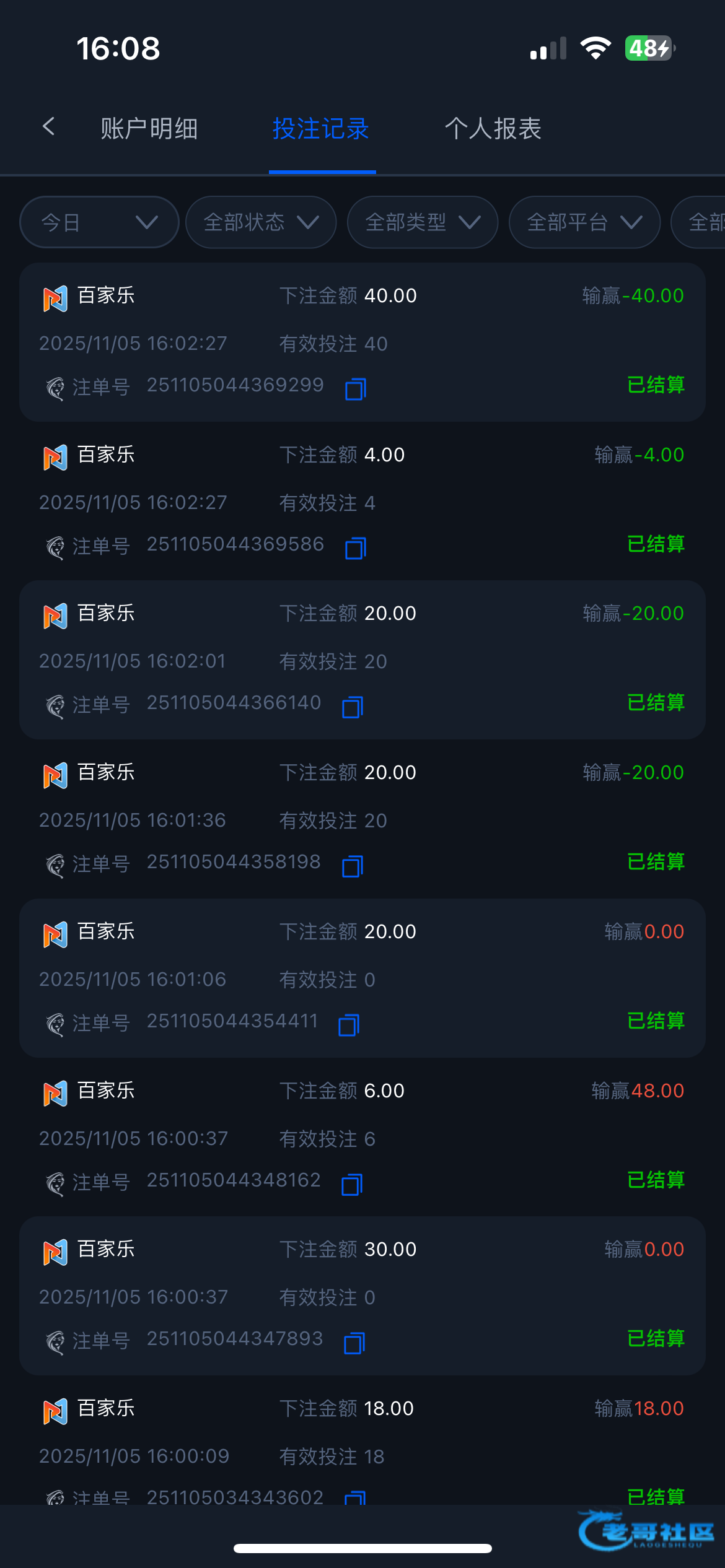725x1568 pixels.
Task: Copy bet number 251105044369299
Action: coord(356,389)
